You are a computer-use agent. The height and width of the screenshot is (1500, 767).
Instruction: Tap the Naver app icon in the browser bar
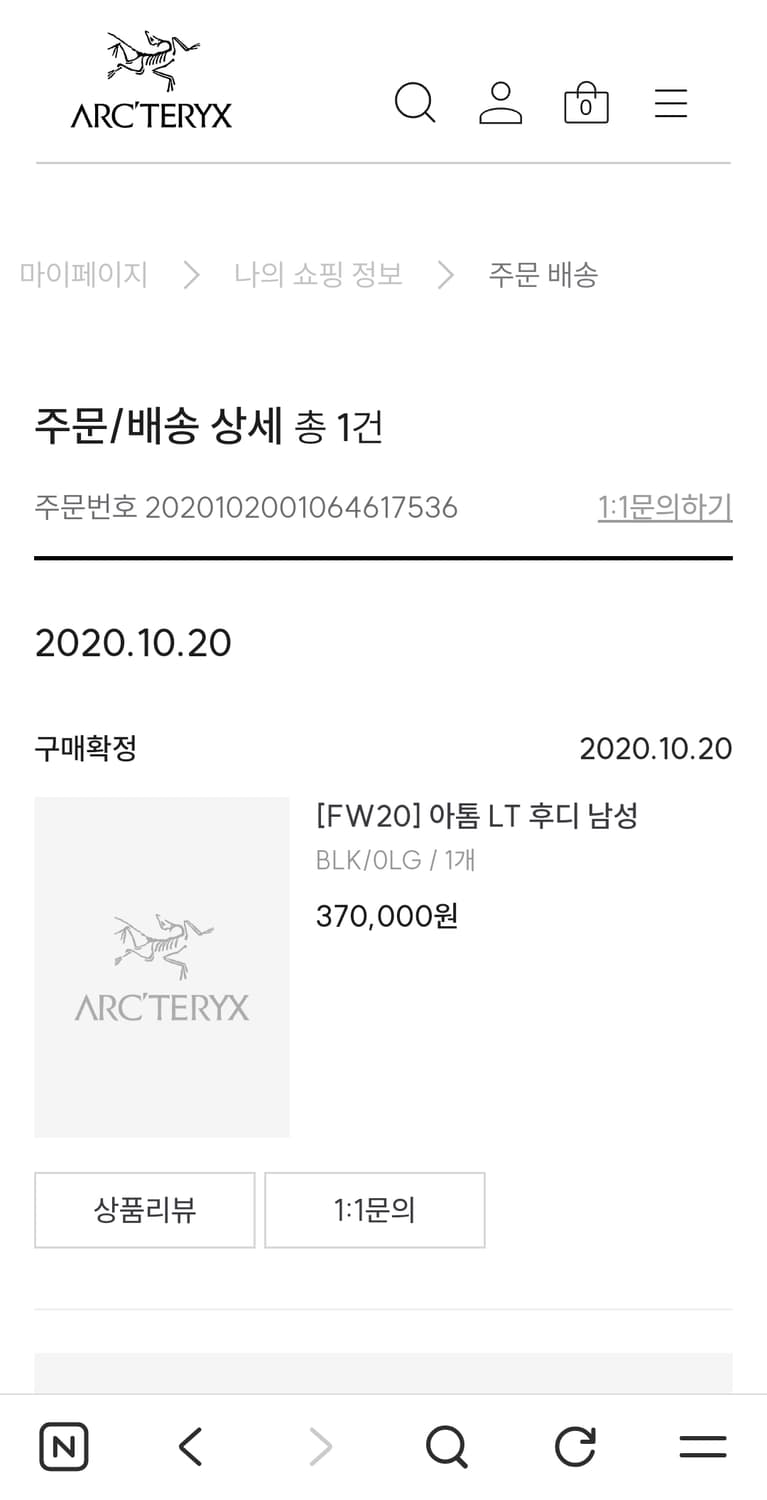pyautogui.click(x=63, y=1444)
